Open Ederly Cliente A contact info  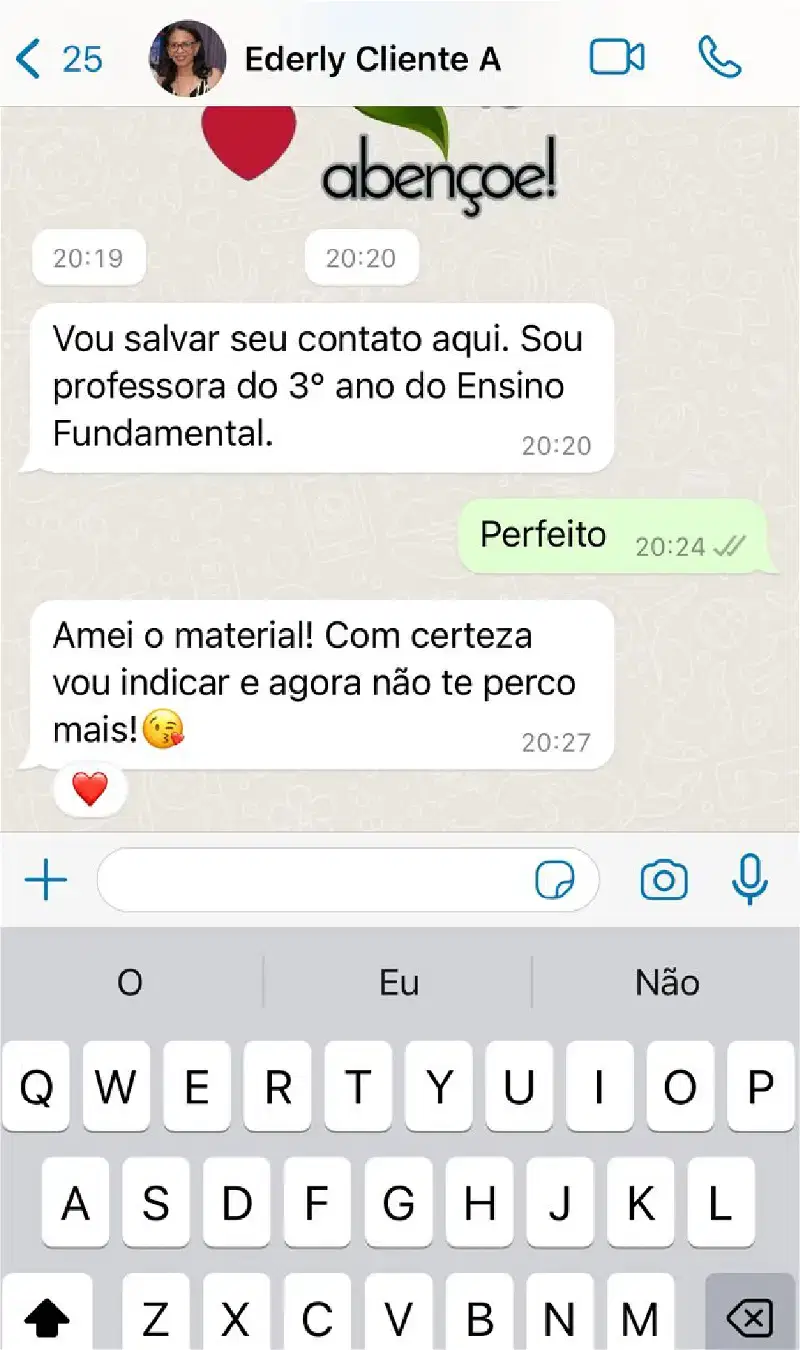372,59
